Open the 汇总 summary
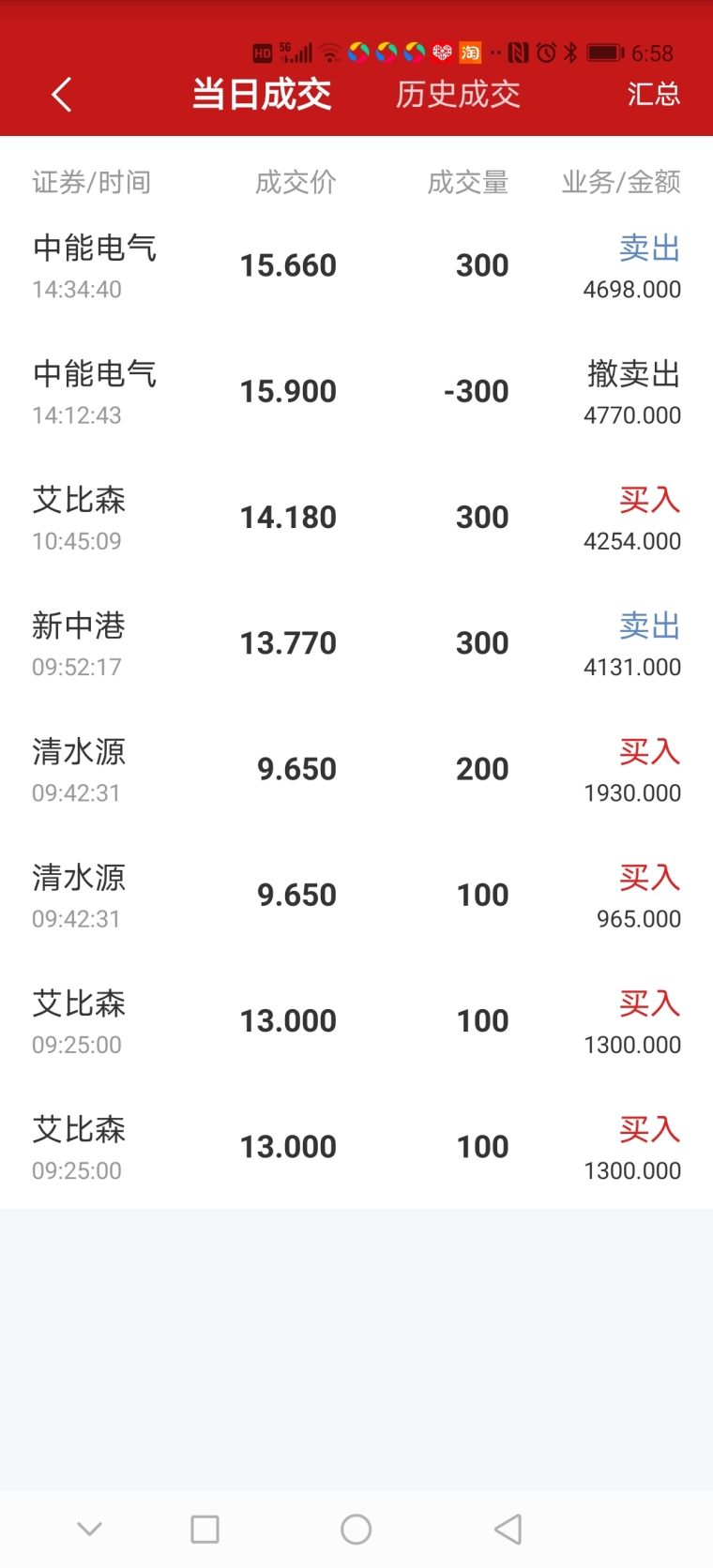 point(653,95)
